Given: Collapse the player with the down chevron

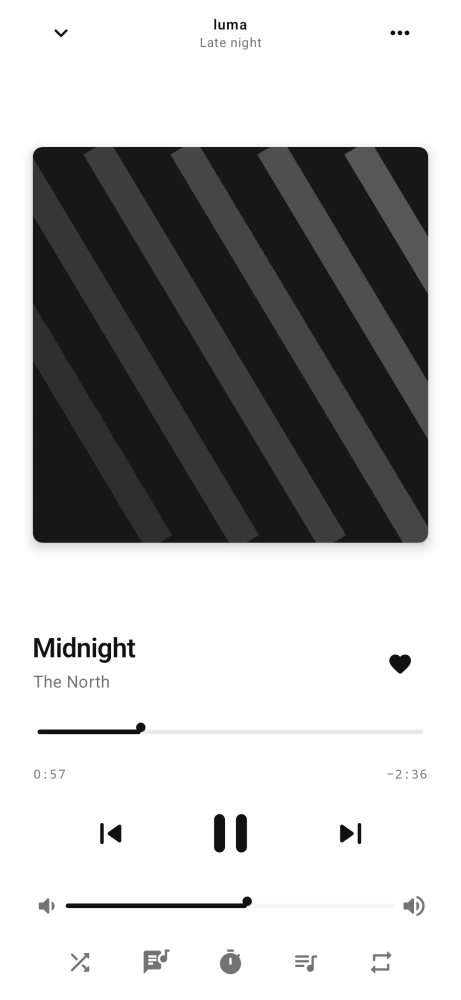Looking at the screenshot, I should click(61, 33).
